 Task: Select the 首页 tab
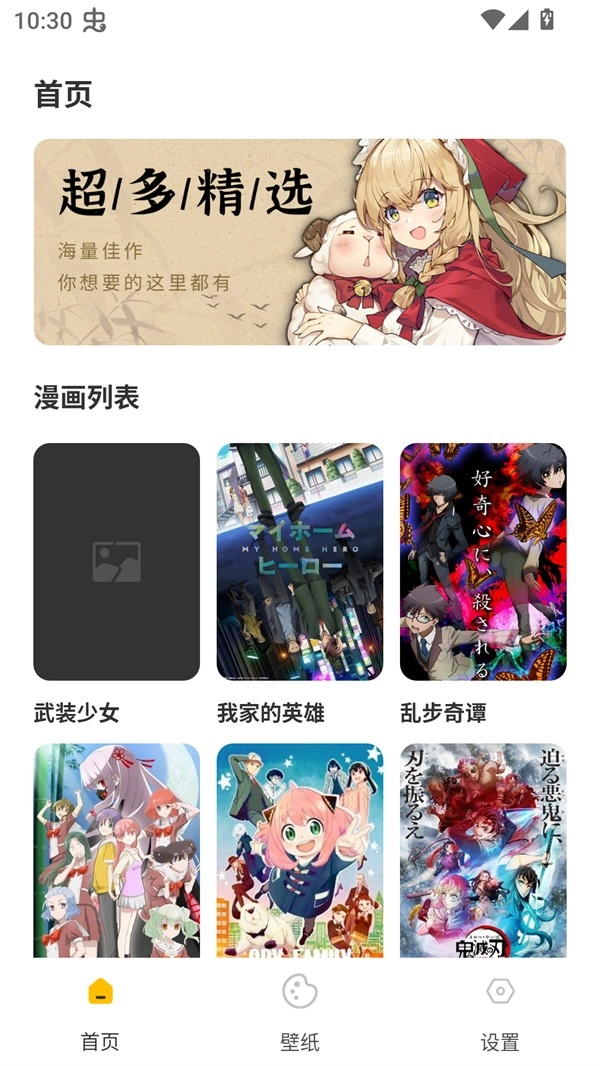click(x=100, y=1012)
